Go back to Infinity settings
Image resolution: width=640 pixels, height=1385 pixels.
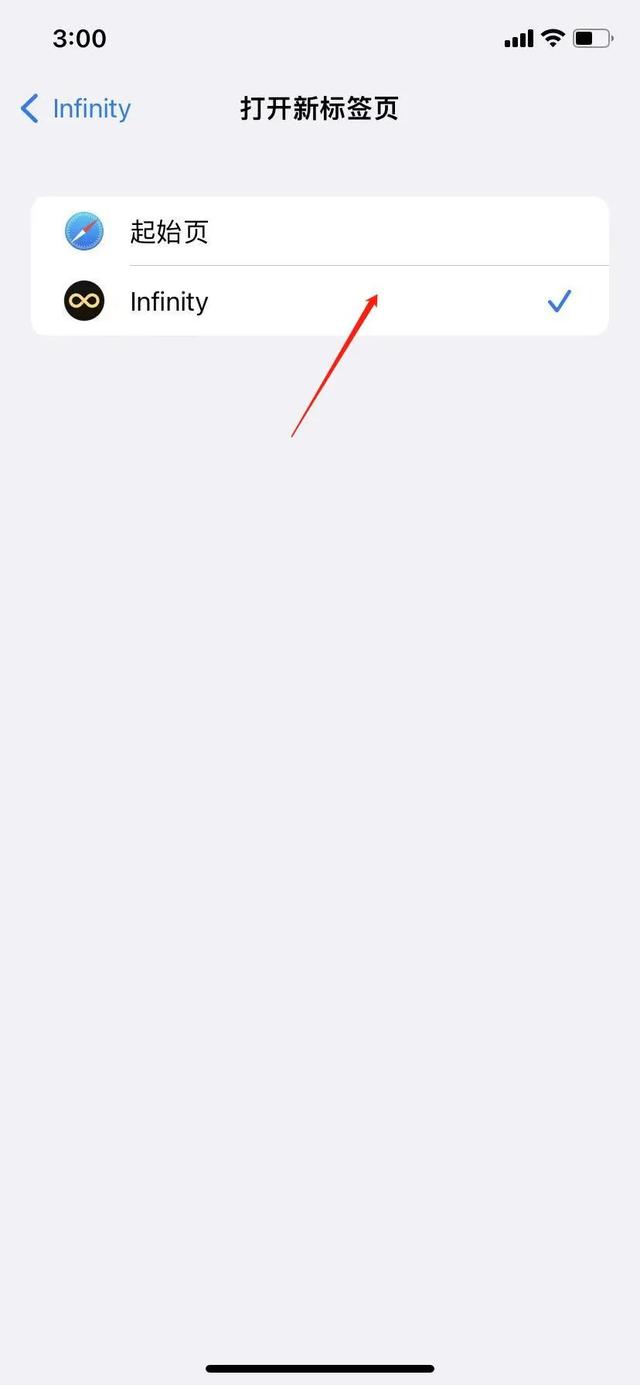pyautogui.click(x=76, y=108)
